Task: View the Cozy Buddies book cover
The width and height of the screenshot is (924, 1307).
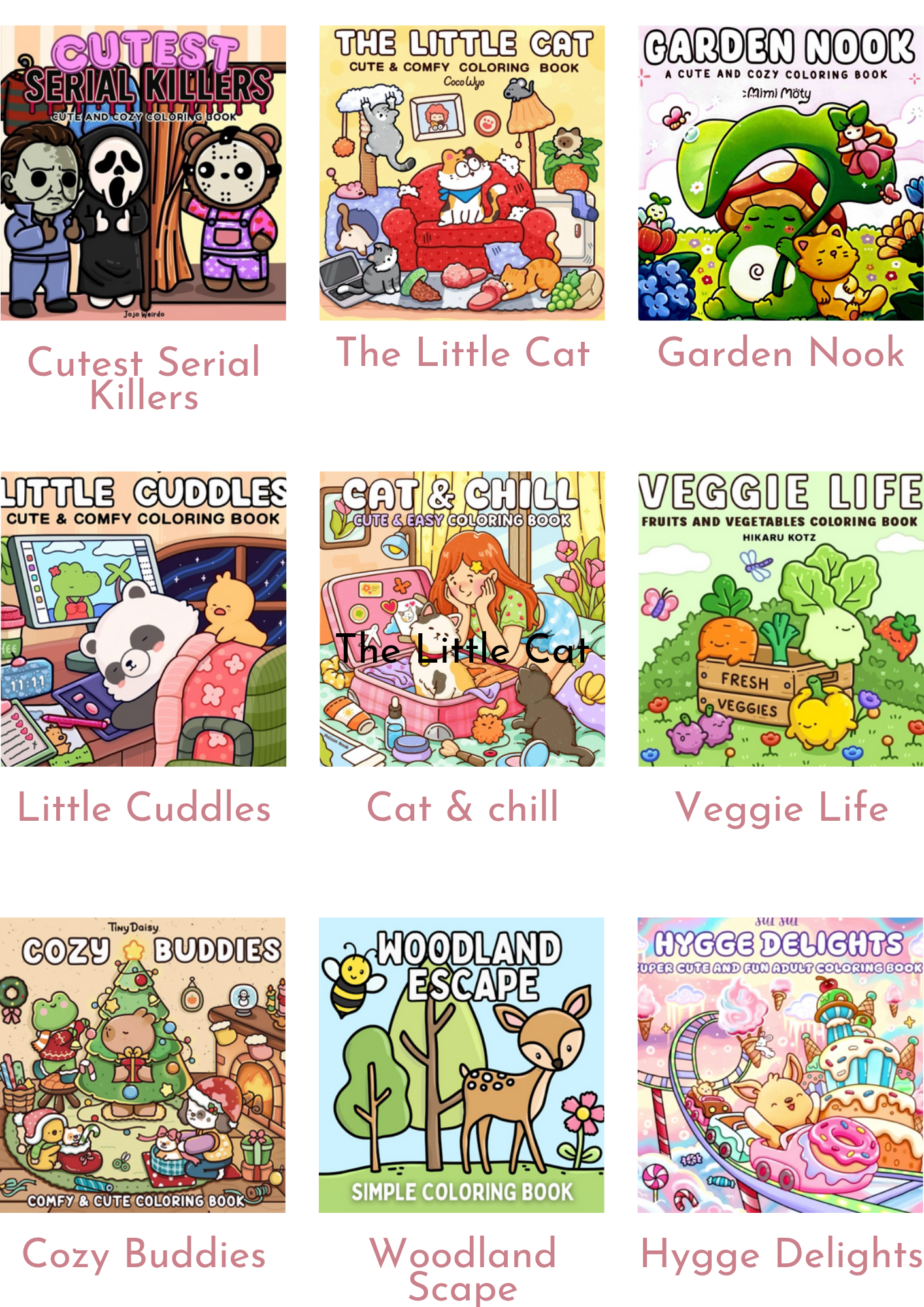Action: click(143, 1065)
